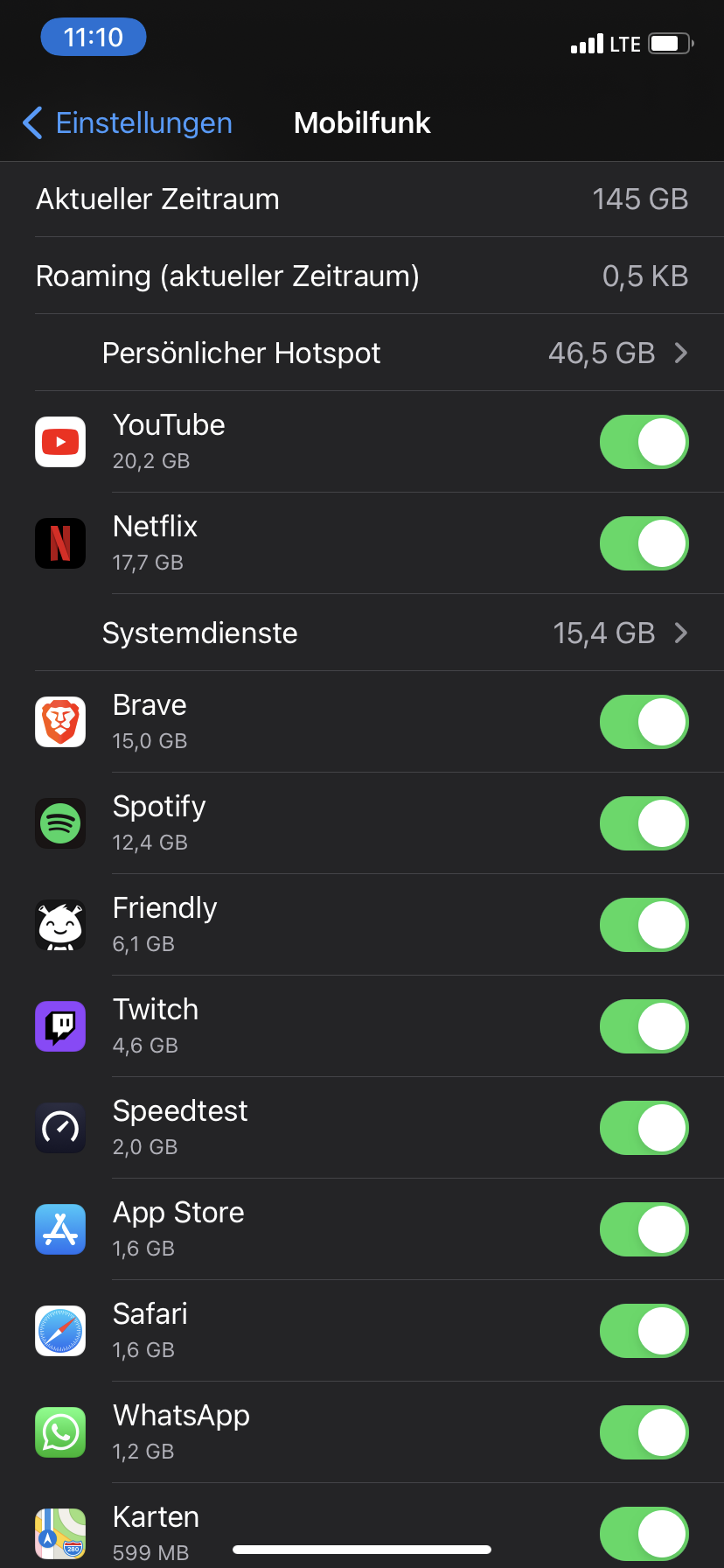Toggle Safari mobile data access
Image resolution: width=724 pixels, height=1568 pixels.
pos(644,1332)
